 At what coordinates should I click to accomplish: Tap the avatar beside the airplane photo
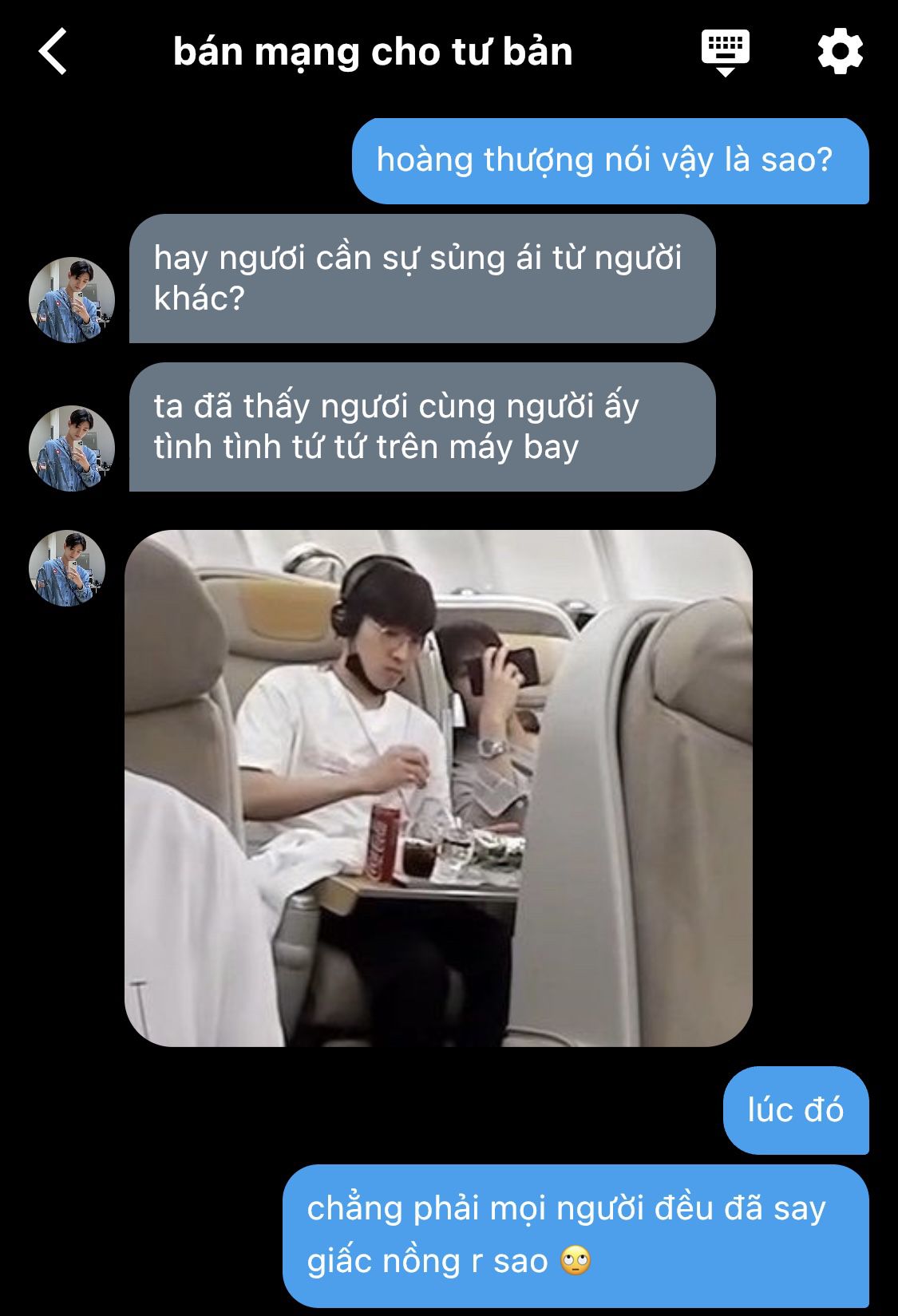(67, 568)
